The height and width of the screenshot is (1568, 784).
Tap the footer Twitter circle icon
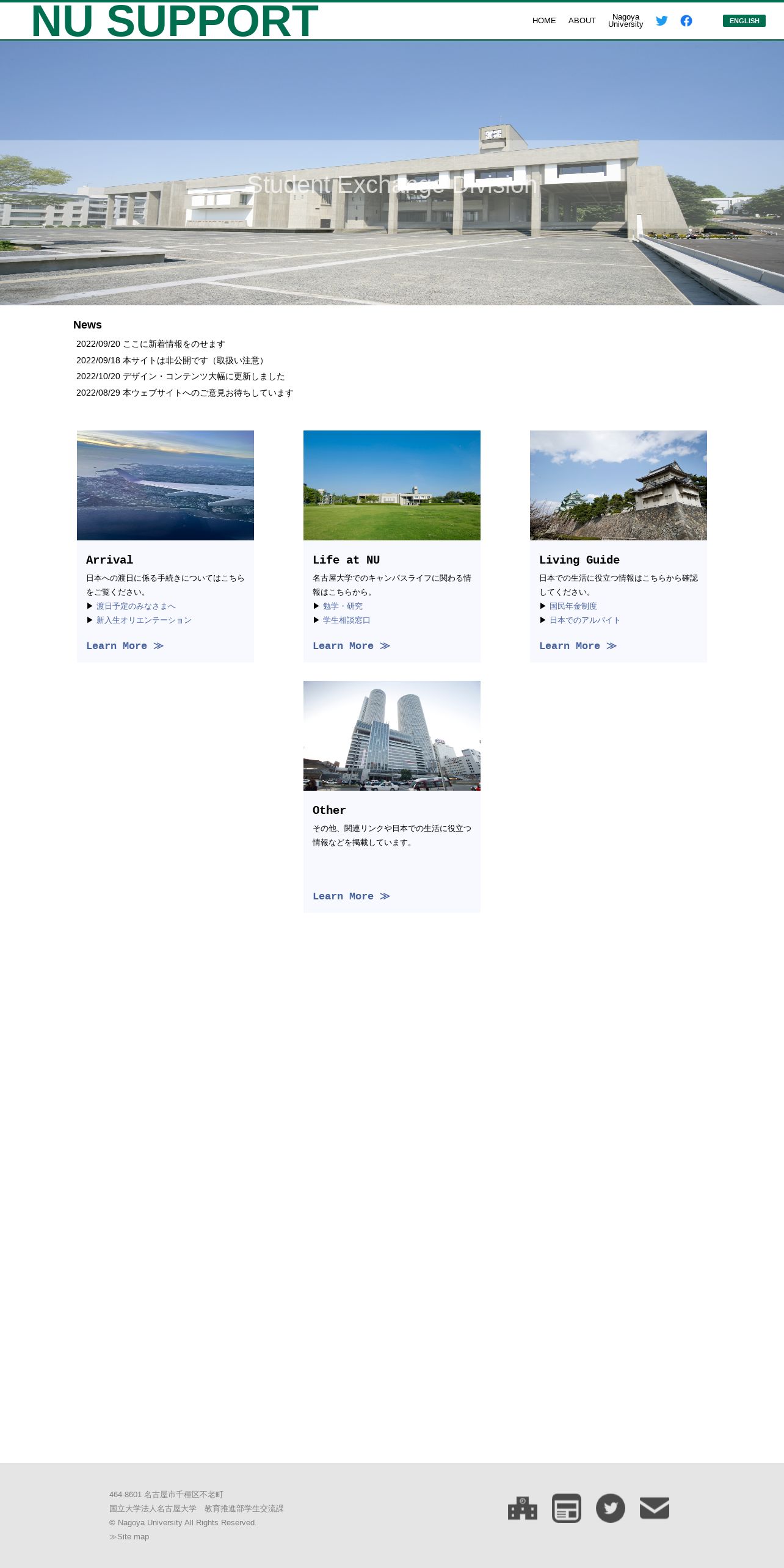(610, 1508)
